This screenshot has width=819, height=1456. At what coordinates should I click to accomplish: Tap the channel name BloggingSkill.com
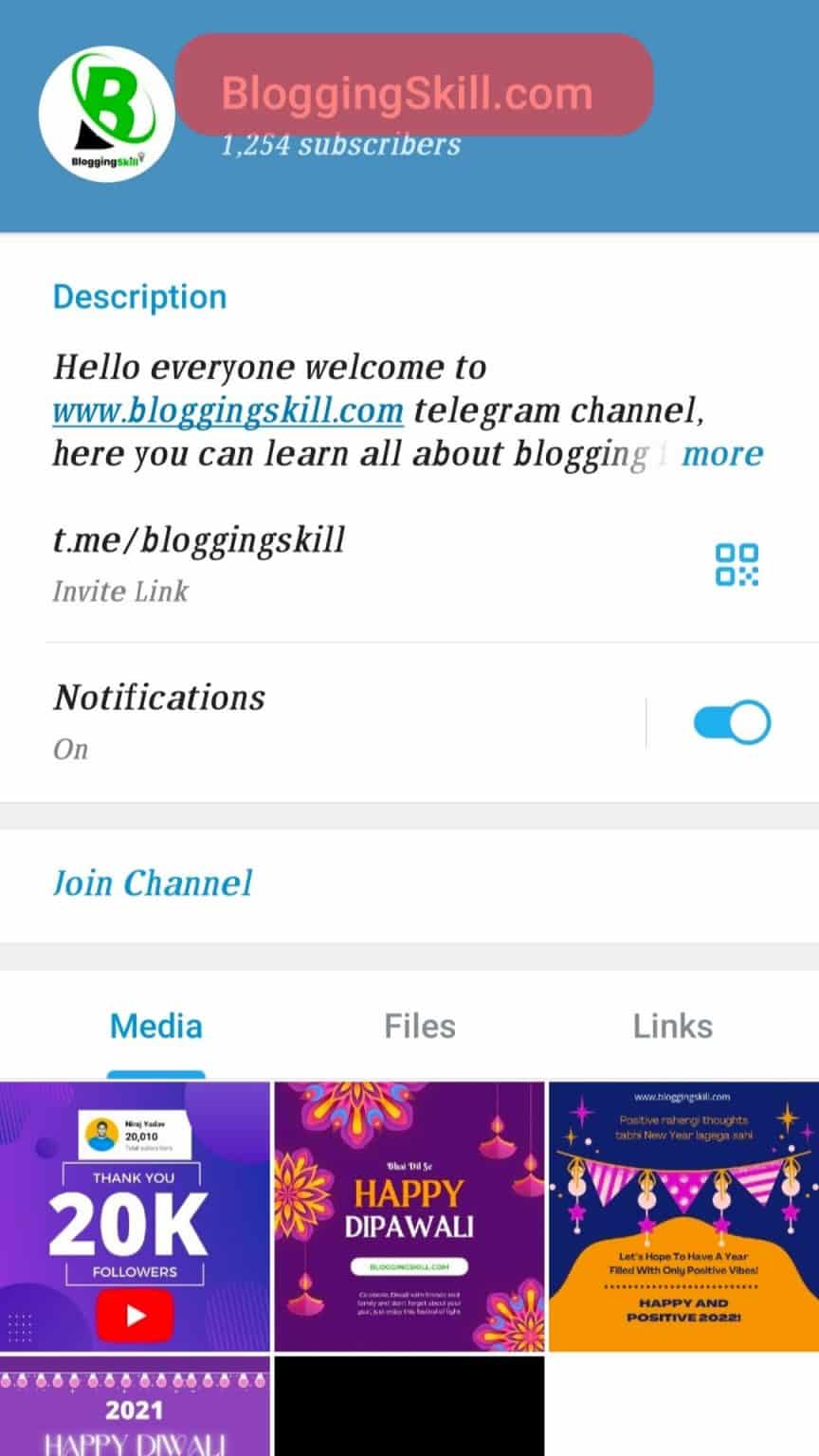[406, 91]
